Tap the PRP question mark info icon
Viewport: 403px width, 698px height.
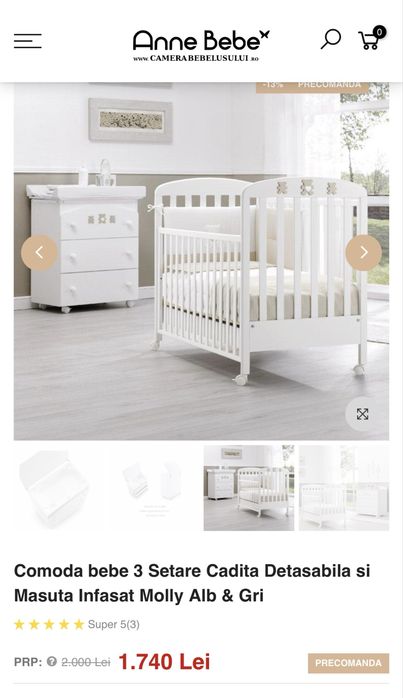click(52, 662)
